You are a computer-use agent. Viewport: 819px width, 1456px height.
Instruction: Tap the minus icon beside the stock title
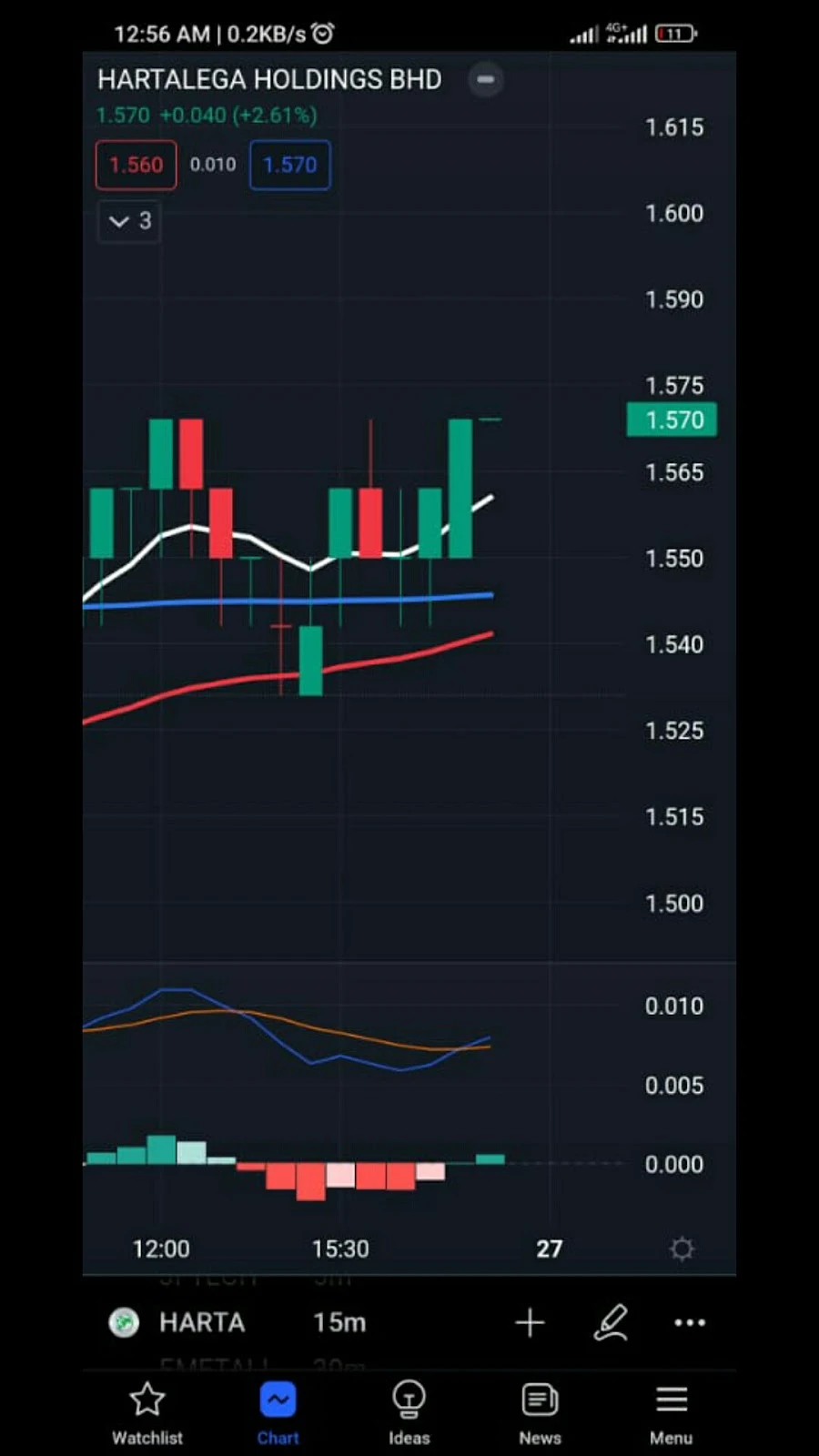tap(486, 80)
